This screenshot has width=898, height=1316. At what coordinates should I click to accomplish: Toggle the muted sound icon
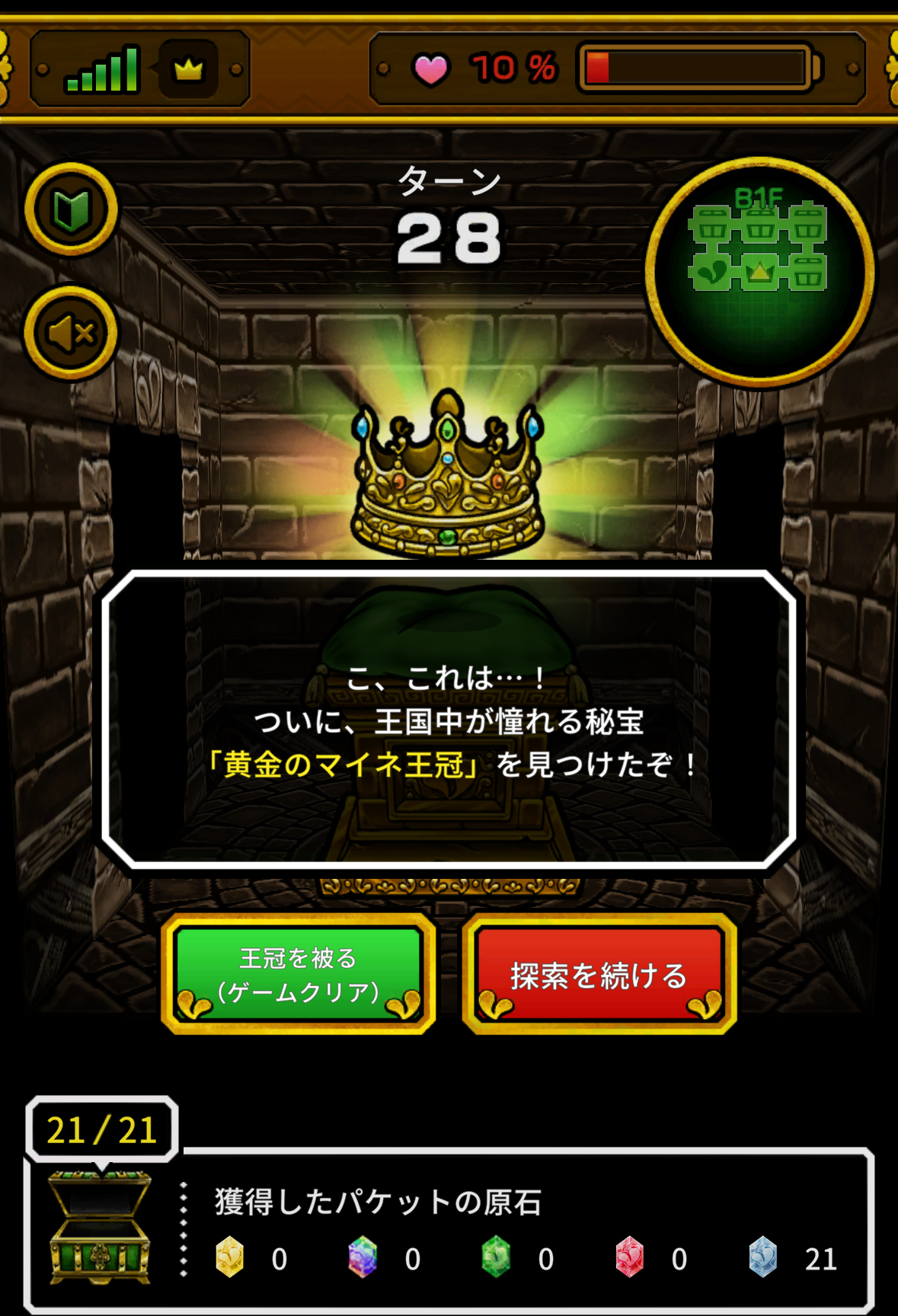(x=71, y=333)
